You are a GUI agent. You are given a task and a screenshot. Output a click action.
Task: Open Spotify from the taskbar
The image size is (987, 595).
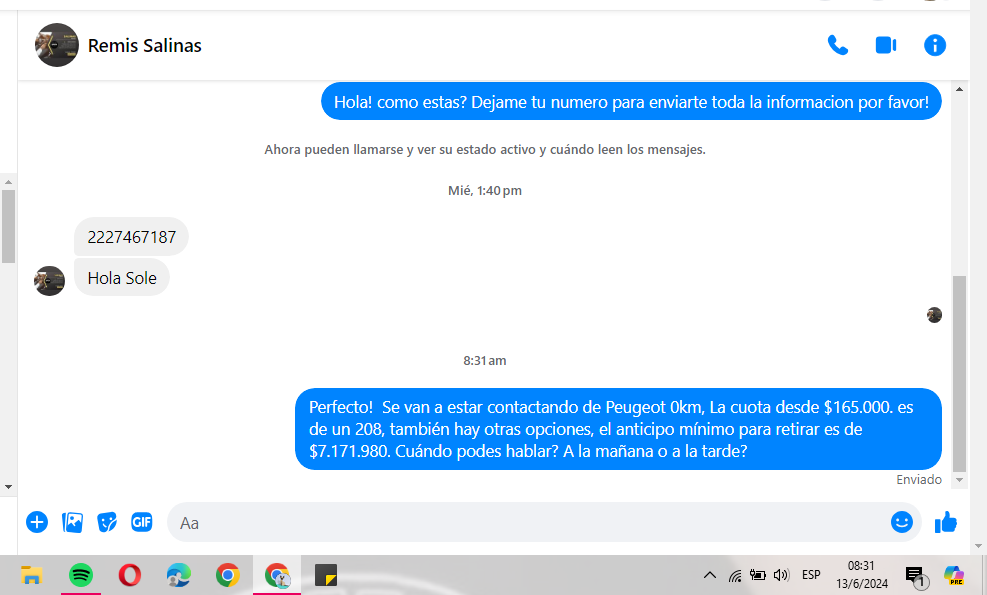(x=81, y=575)
